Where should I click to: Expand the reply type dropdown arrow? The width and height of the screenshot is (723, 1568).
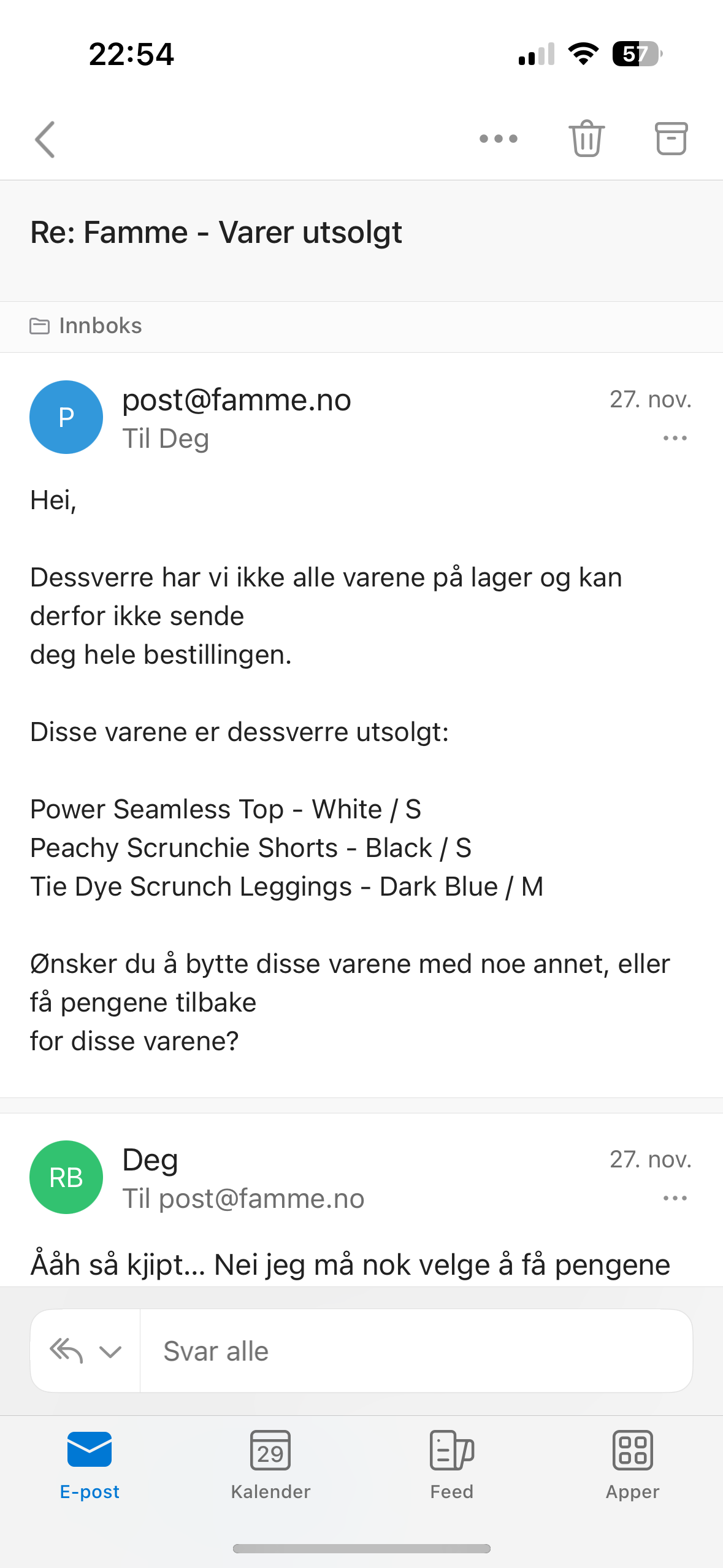pyautogui.click(x=110, y=1351)
